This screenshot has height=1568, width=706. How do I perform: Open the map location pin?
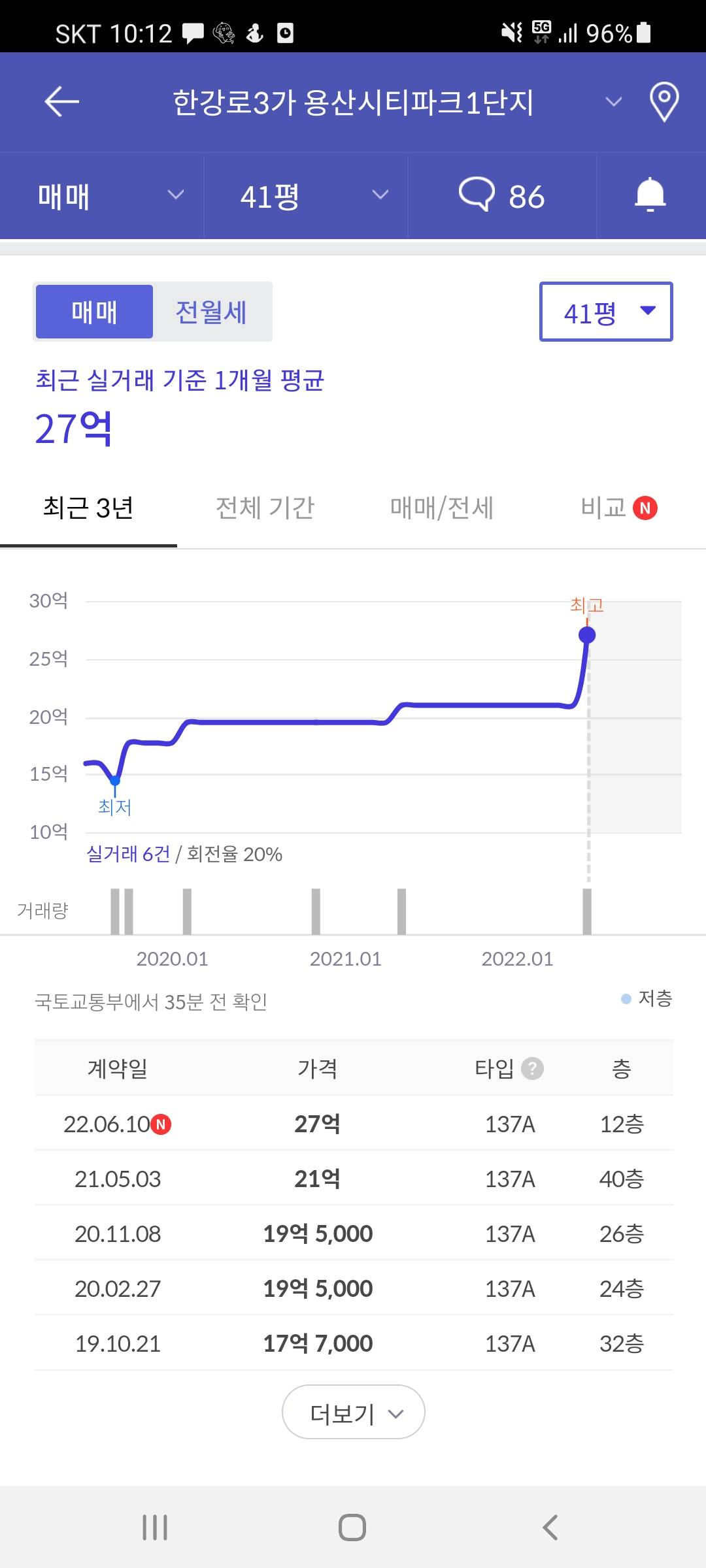click(x=664, y=102)
